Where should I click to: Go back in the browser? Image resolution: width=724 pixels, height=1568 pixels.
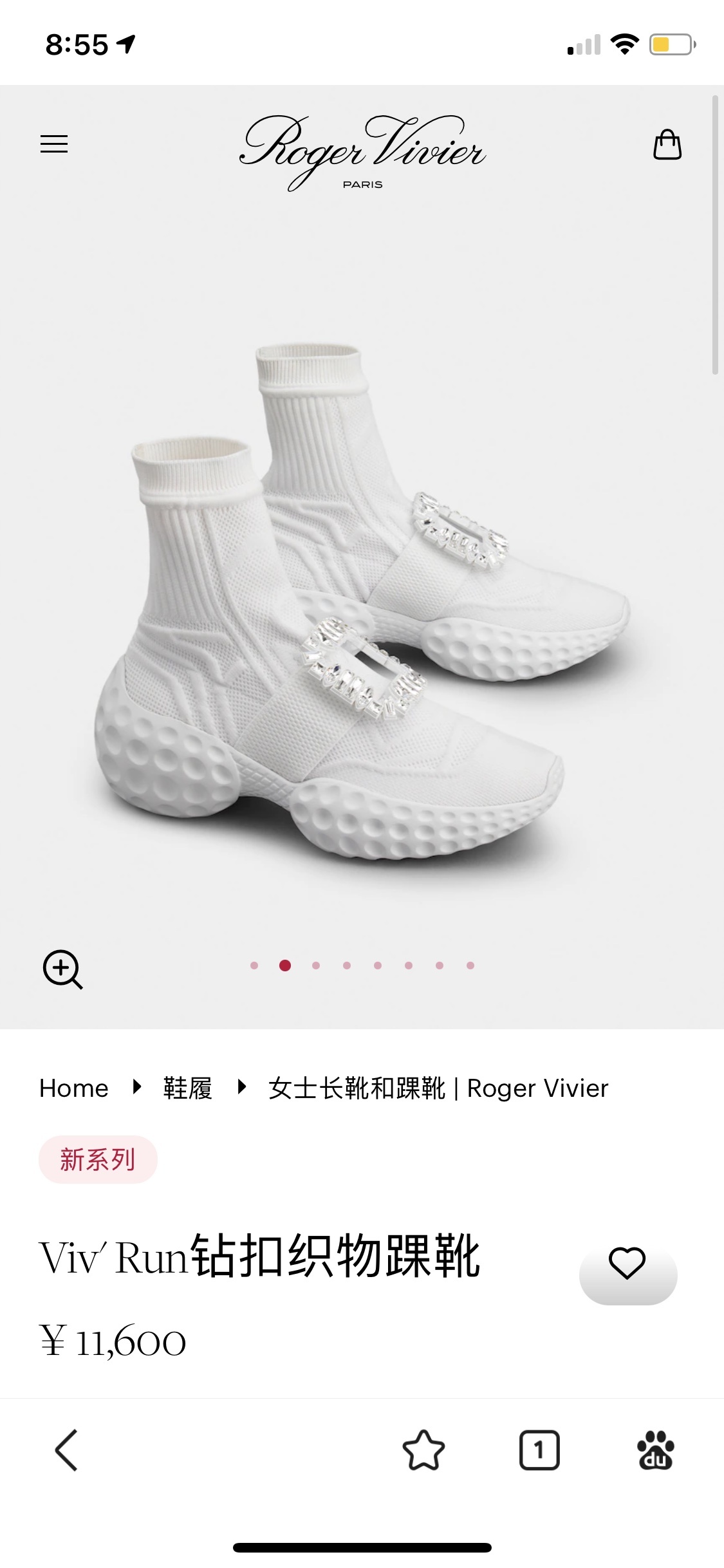pyautogui.click(x=67, y=1450)
